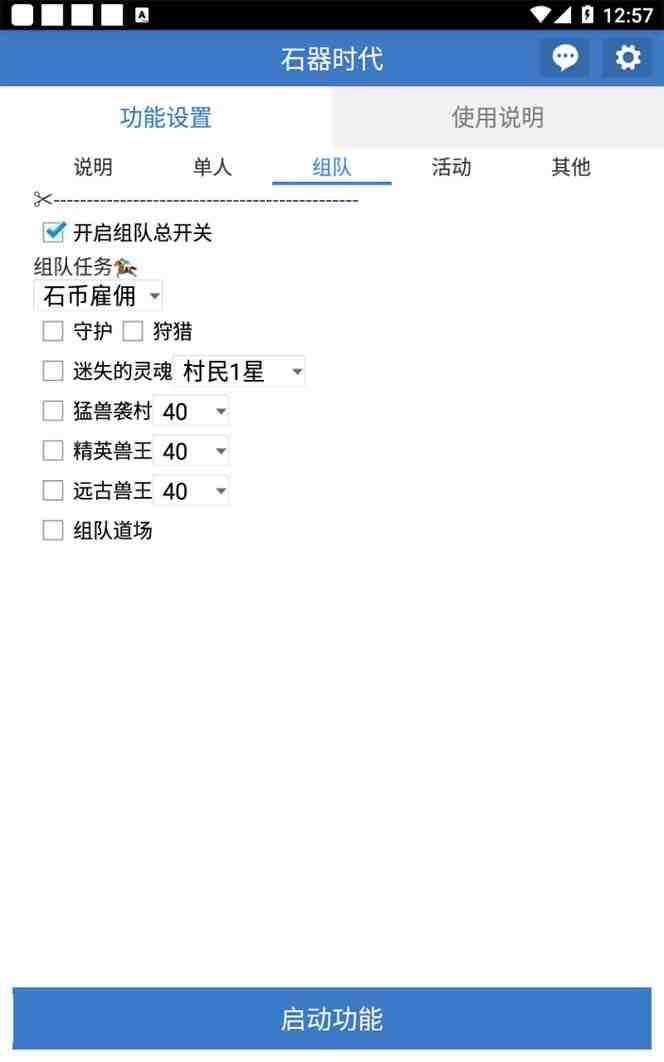Go to the 其他 sub-tab
This screenshot has width=664, height=1062.
(571, 167)
